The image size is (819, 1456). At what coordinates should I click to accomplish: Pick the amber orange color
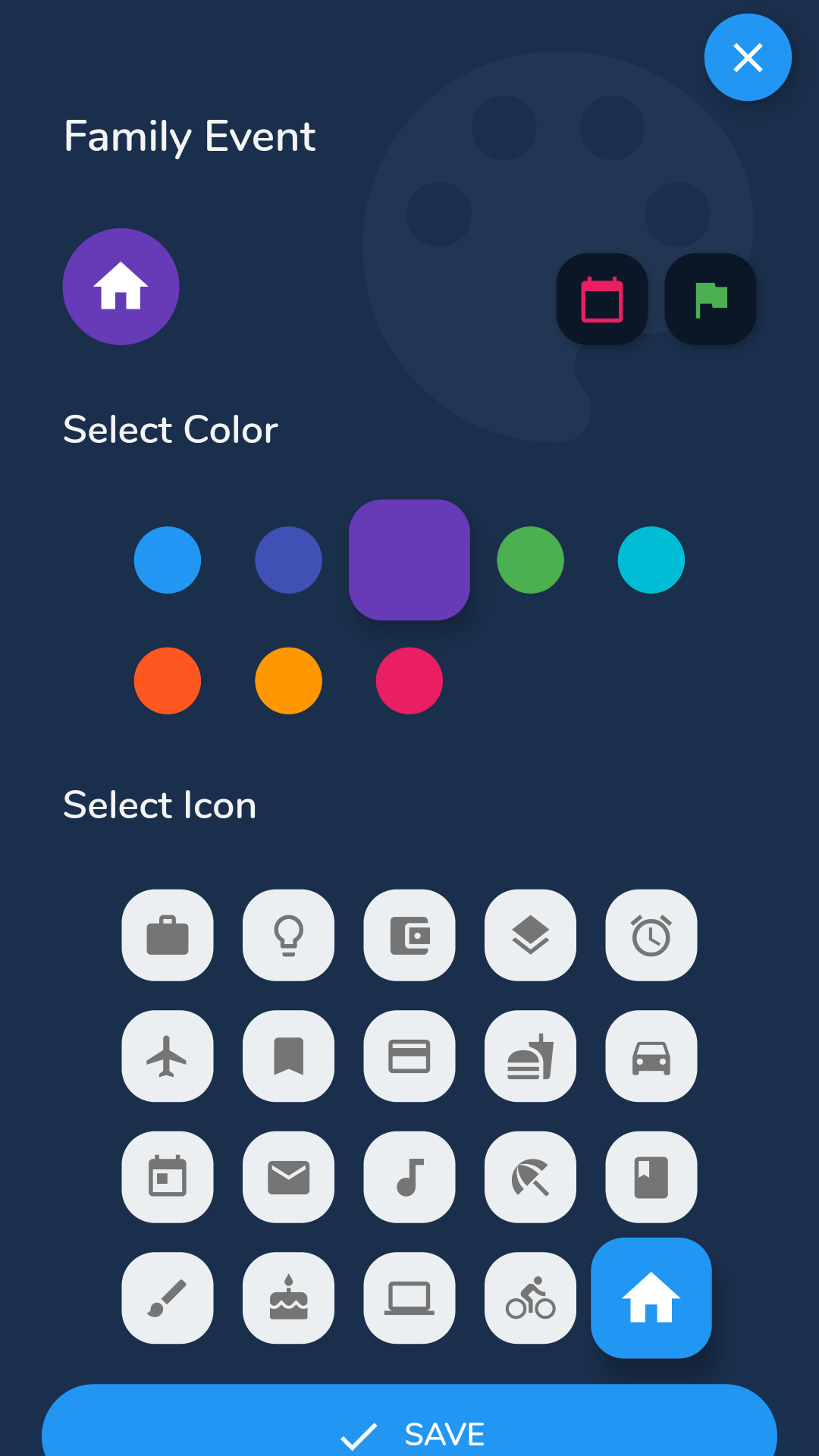pos(289,681)
